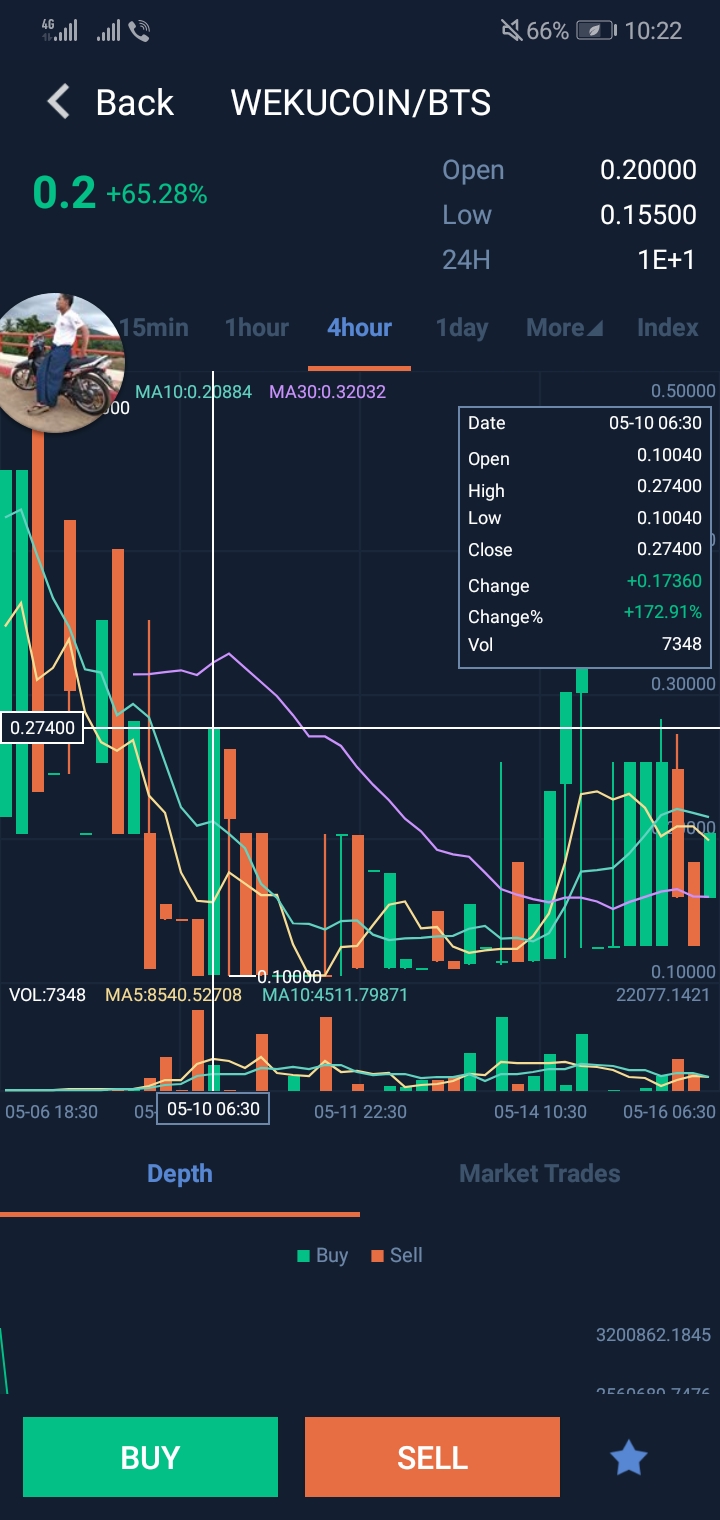720x1520 pixels.
Task: Go back using the Back arrow
Action: click(x=60, y=102)
